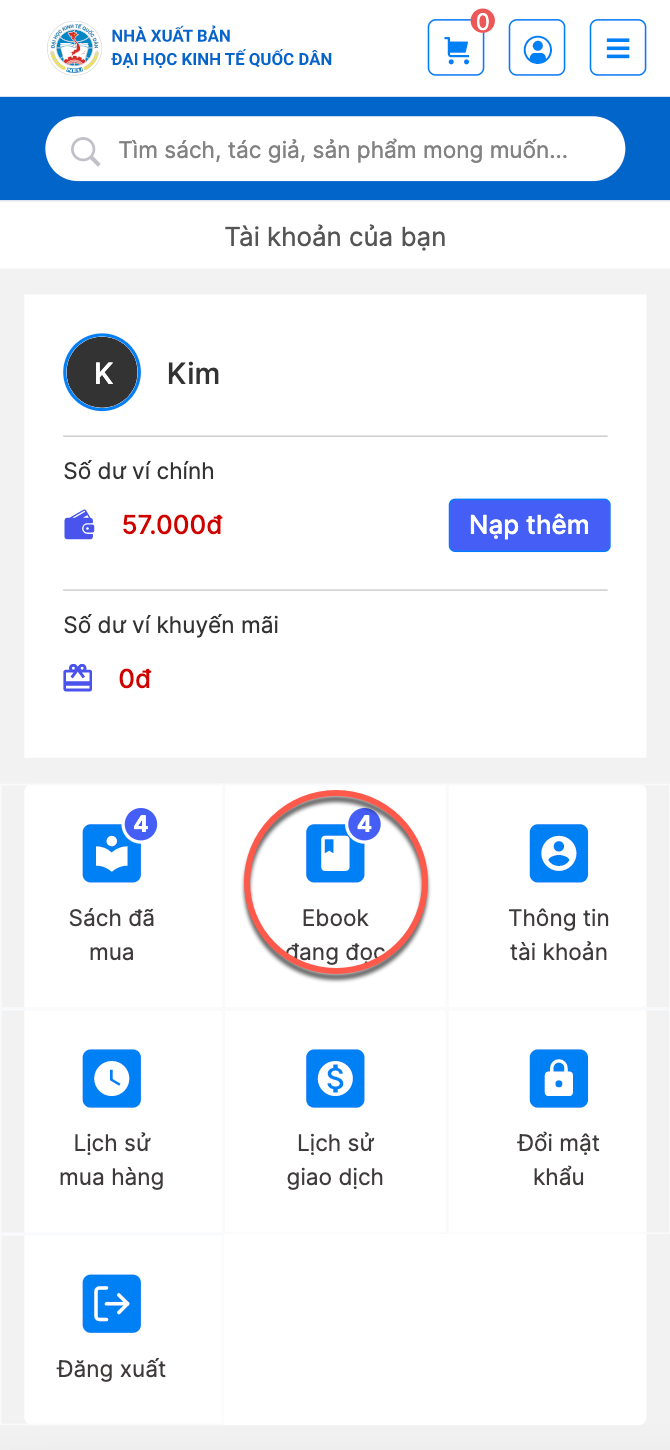670x1450 pixels.
Task: Tap Đăng xuất to log out
Action: (x=112, y=1329)
